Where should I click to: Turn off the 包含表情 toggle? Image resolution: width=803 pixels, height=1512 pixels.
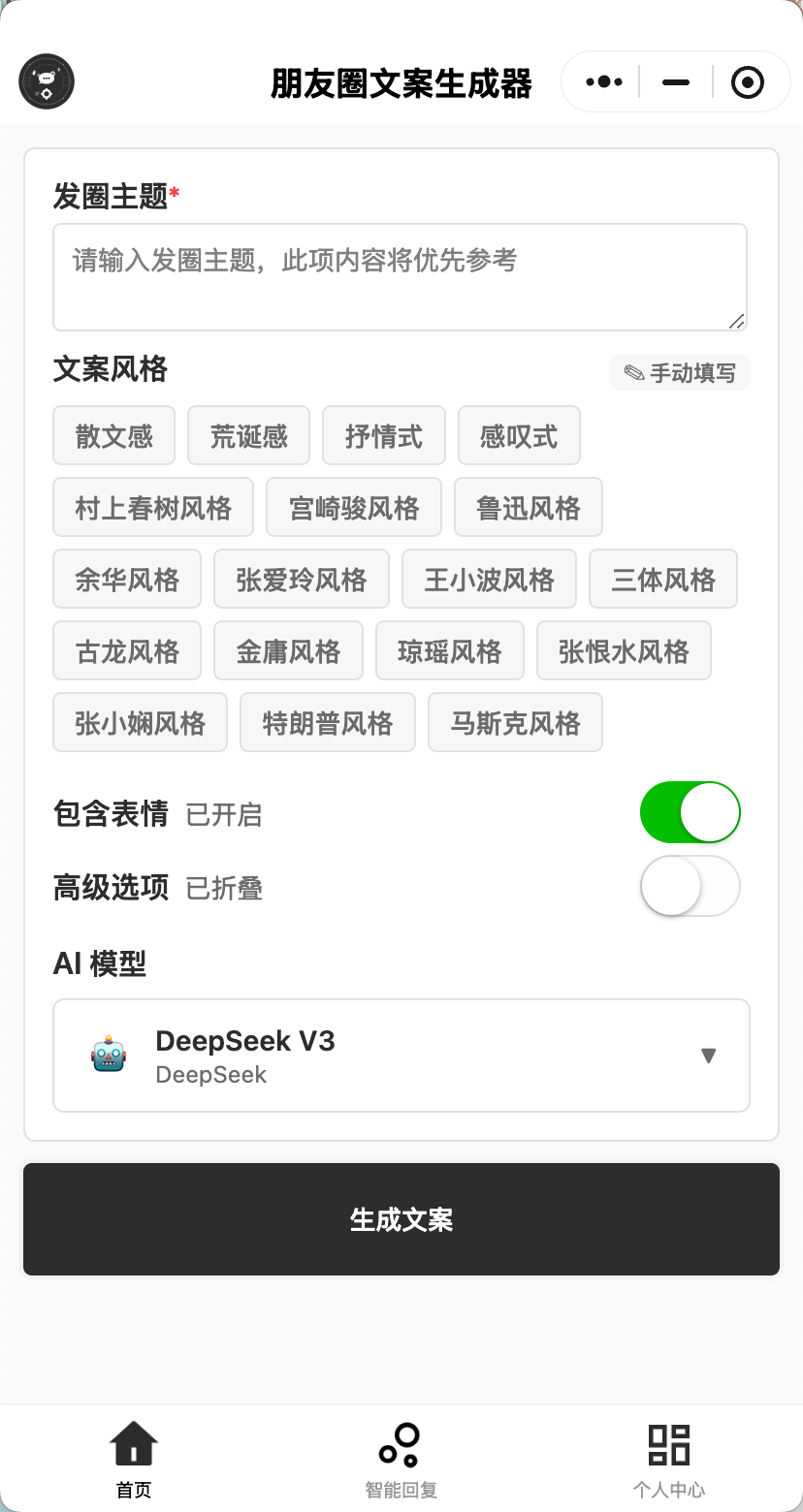click(x=690, y=812)
